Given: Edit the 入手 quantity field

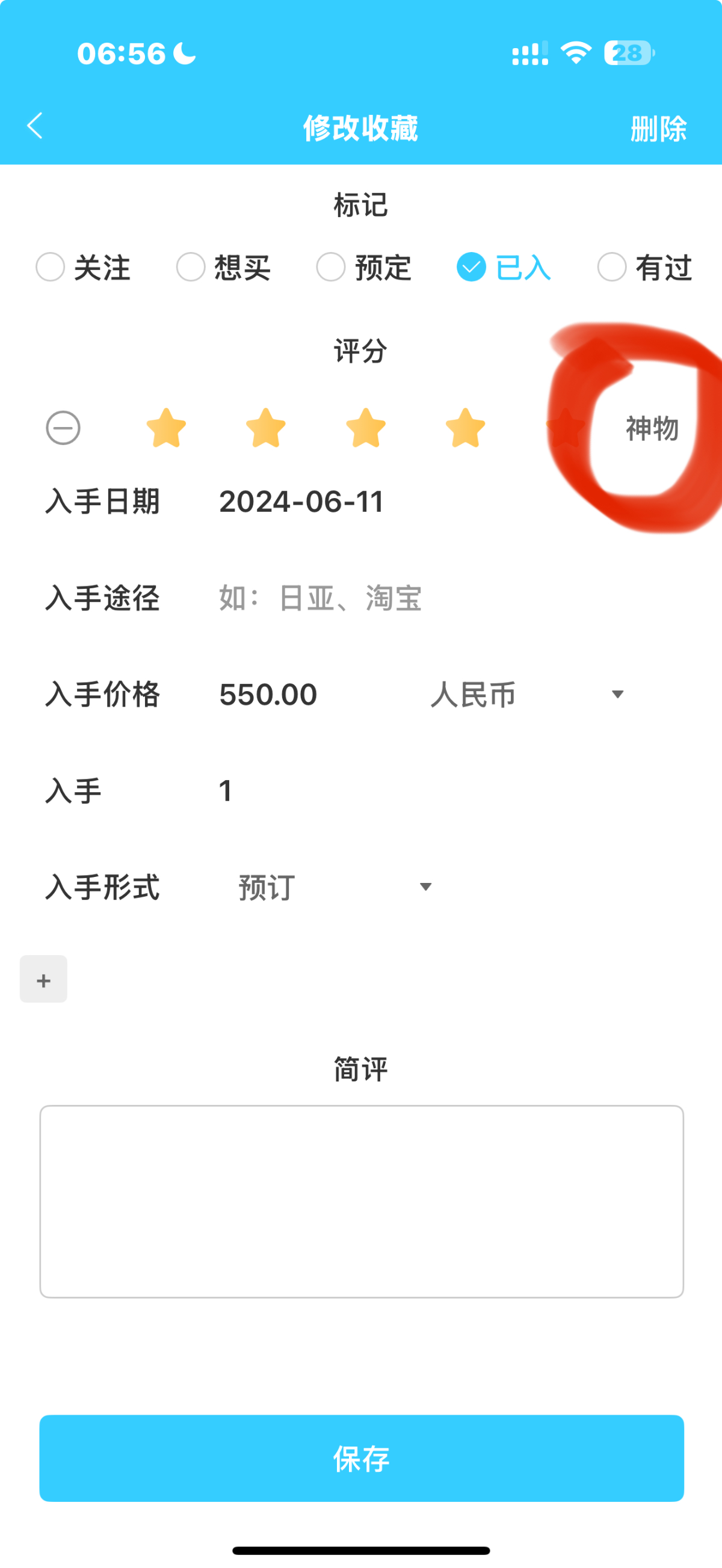Looking at the screenshot, I should click(365, 791).
